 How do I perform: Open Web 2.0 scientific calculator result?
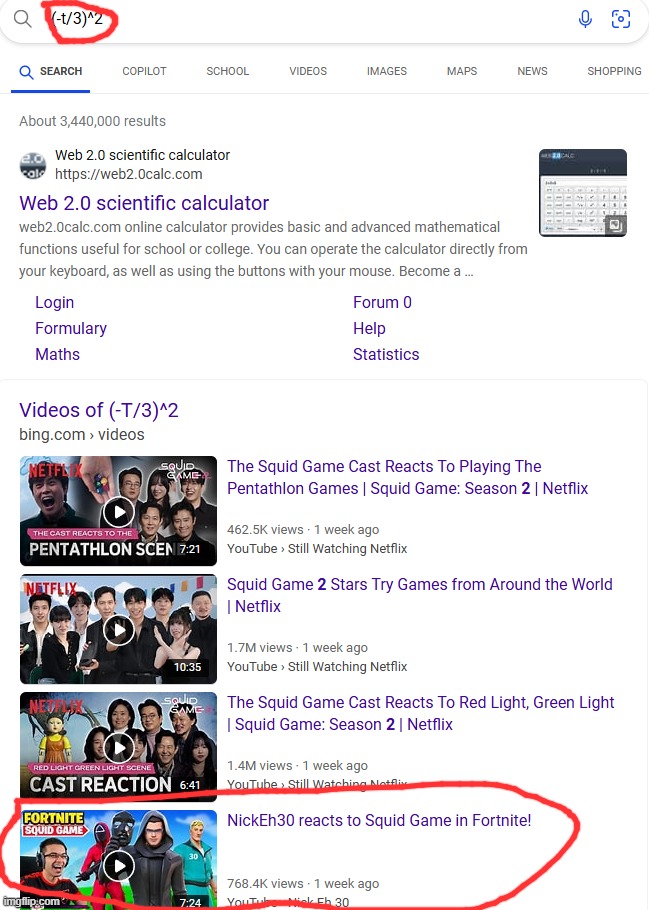point(144,203)
